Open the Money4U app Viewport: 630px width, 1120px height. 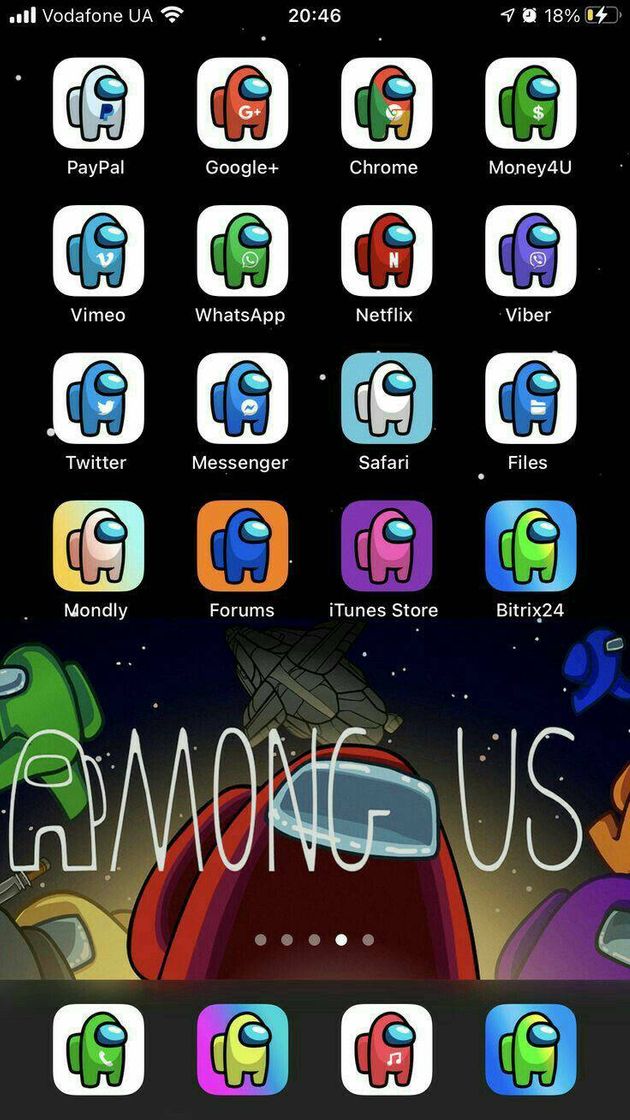coord(530,103)
